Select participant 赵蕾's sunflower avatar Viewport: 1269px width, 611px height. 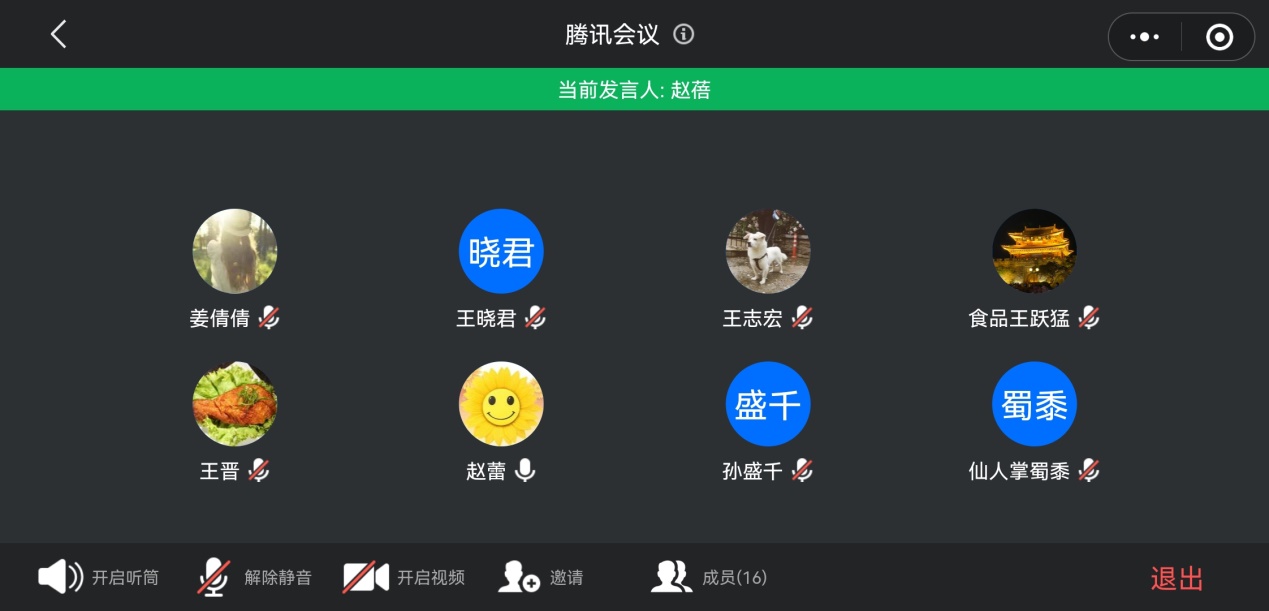point(501,404)
